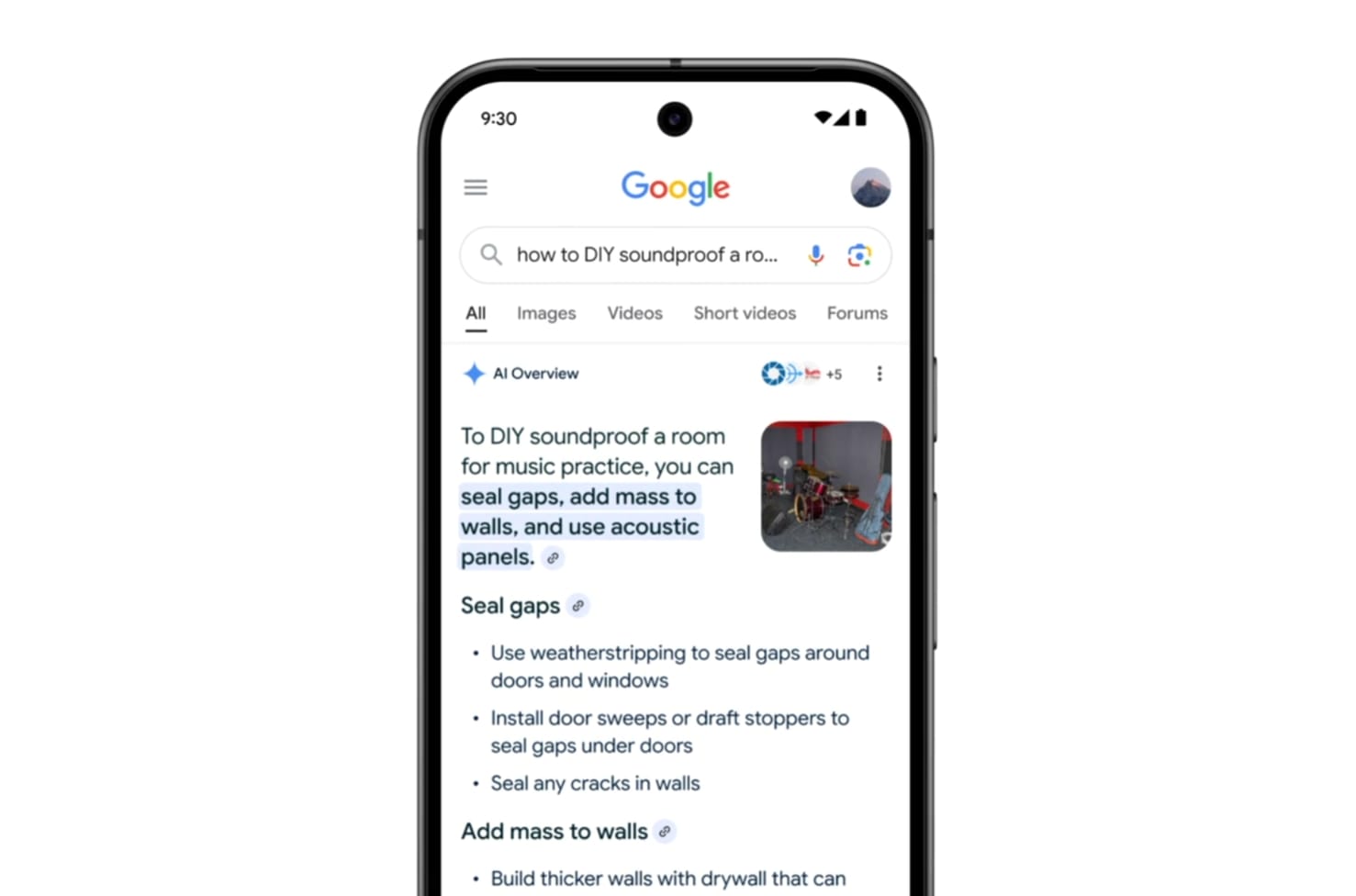Open the drum room image thumbnail

825,487
